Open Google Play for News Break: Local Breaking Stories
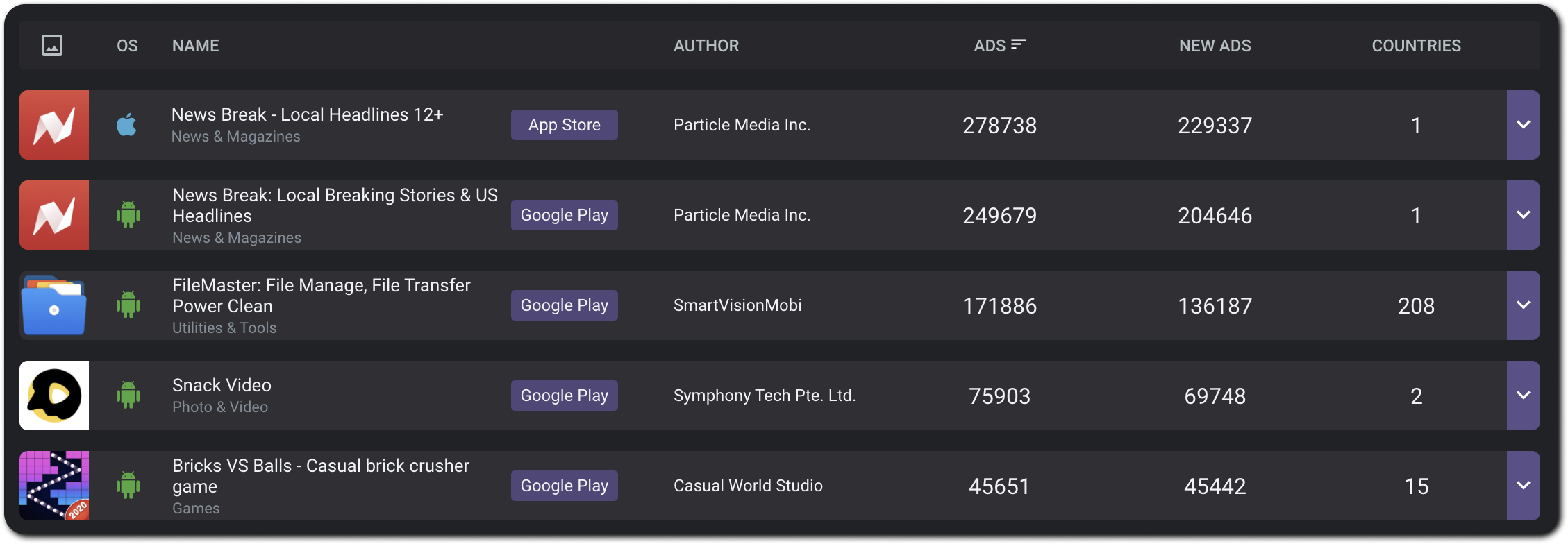The image size is (1568, 544). (x=564, y=215)
